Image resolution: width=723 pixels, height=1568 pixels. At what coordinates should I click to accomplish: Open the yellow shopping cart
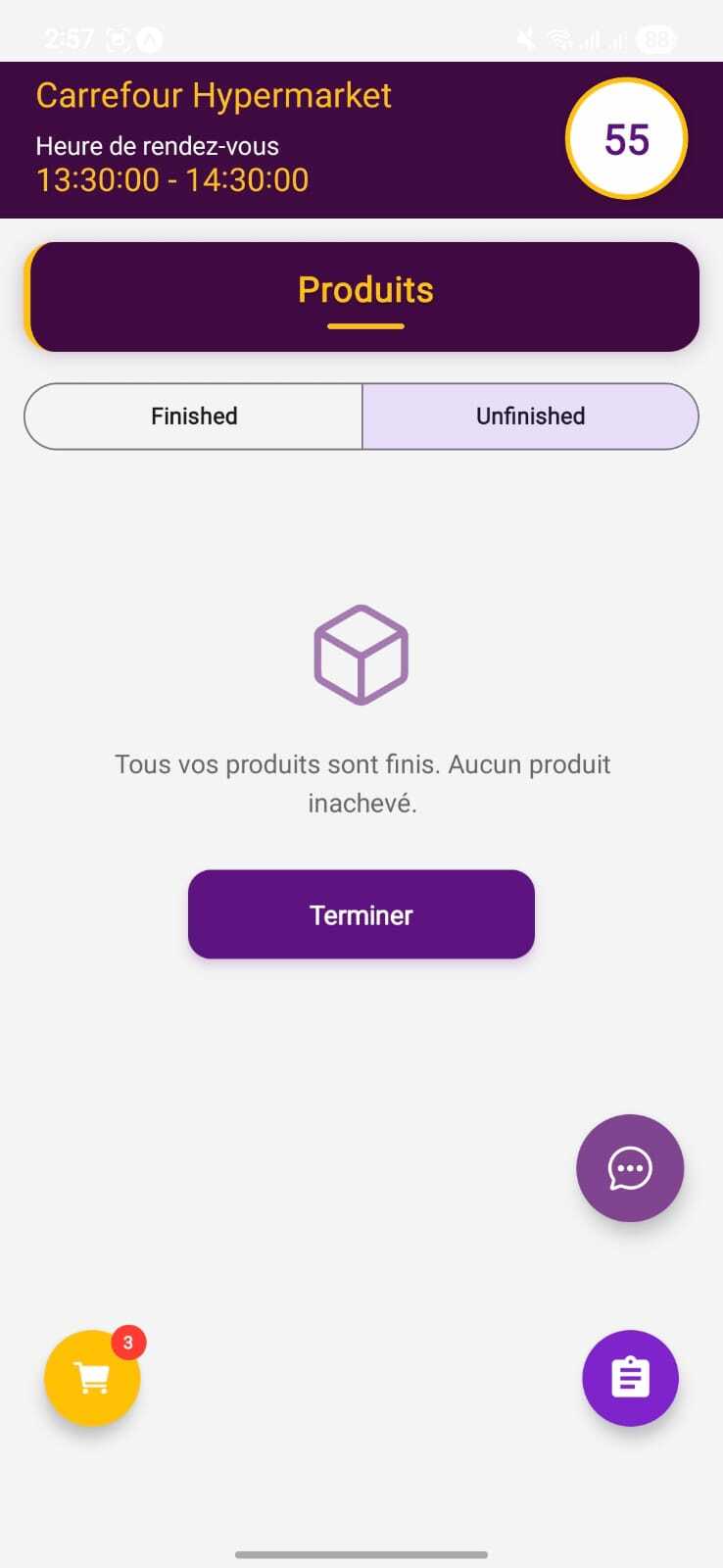pos(92,1378)
